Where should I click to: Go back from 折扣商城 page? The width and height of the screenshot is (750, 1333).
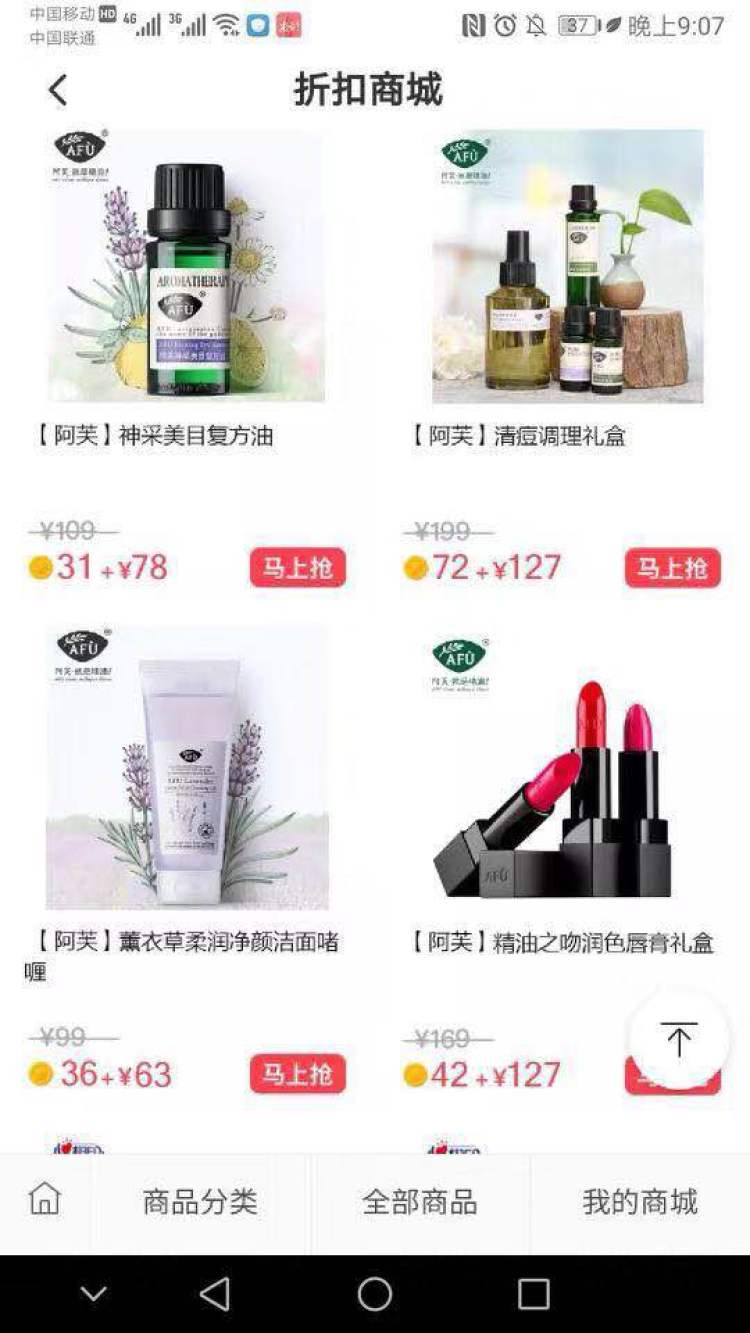(58, 90)
